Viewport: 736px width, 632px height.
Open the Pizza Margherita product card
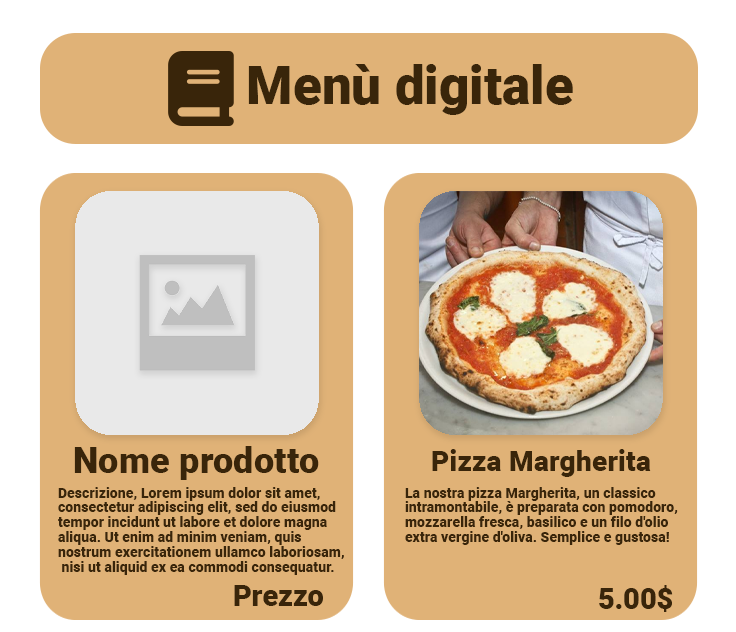tap(540, 396)
